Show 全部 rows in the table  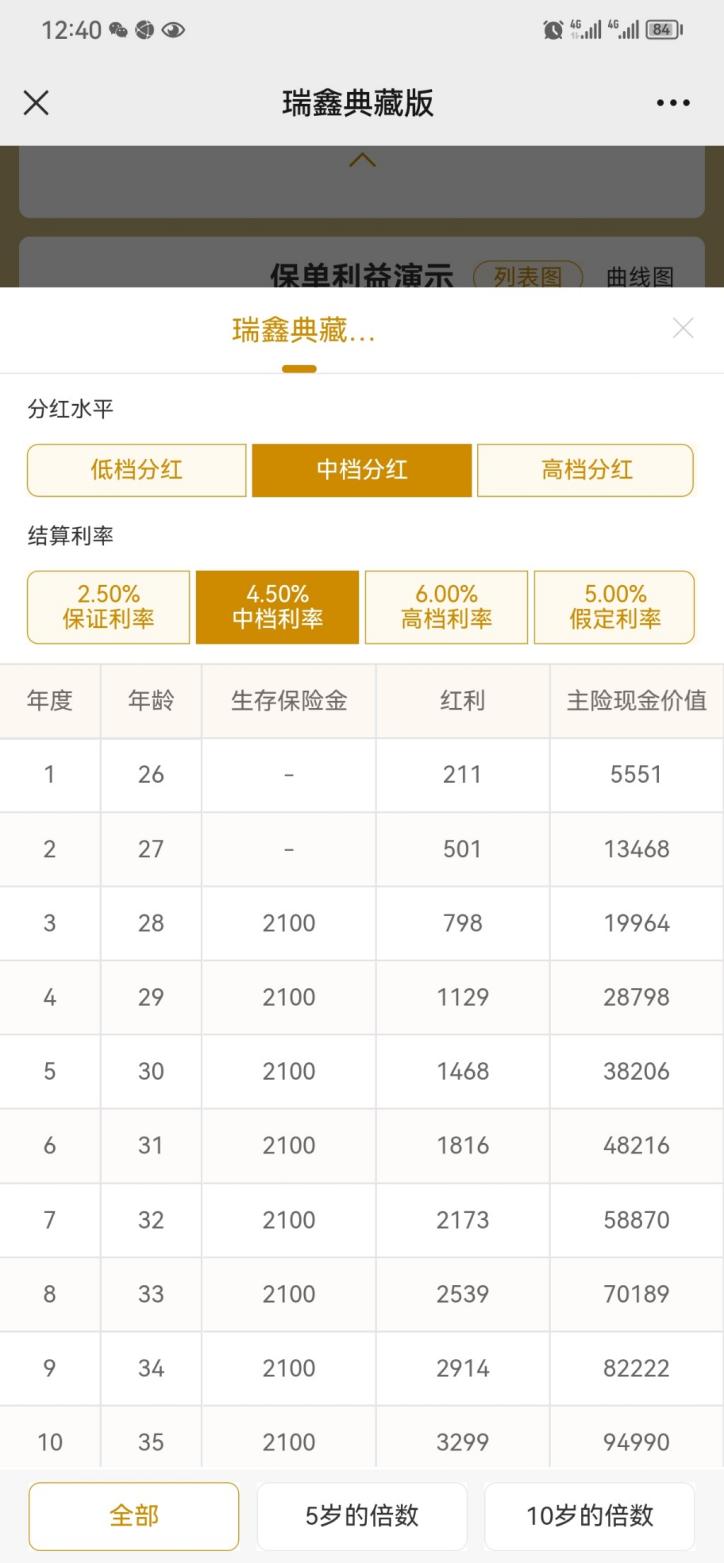click(x=134, y=1516)
